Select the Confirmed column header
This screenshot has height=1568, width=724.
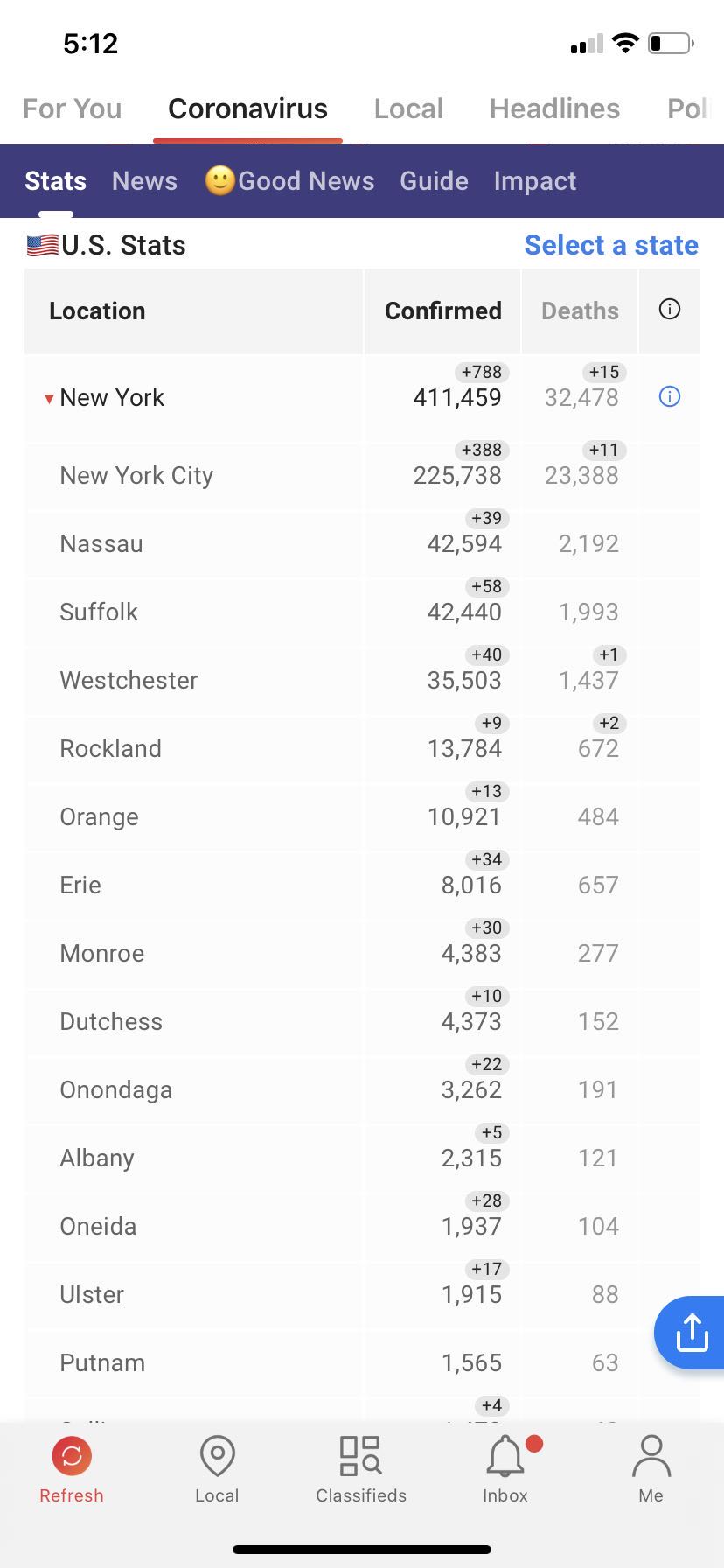tap(442, 311)
